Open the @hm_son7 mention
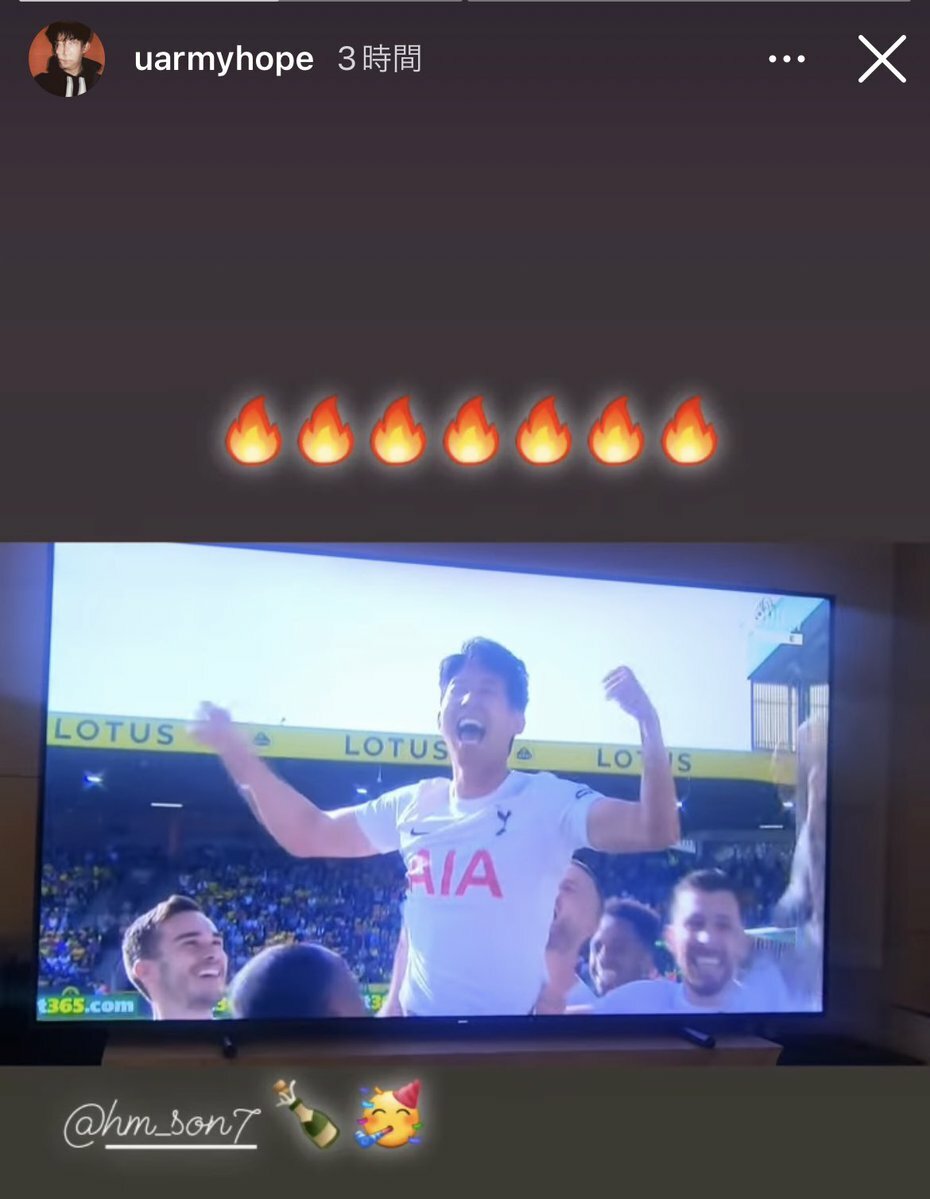 pos(161,1124)
